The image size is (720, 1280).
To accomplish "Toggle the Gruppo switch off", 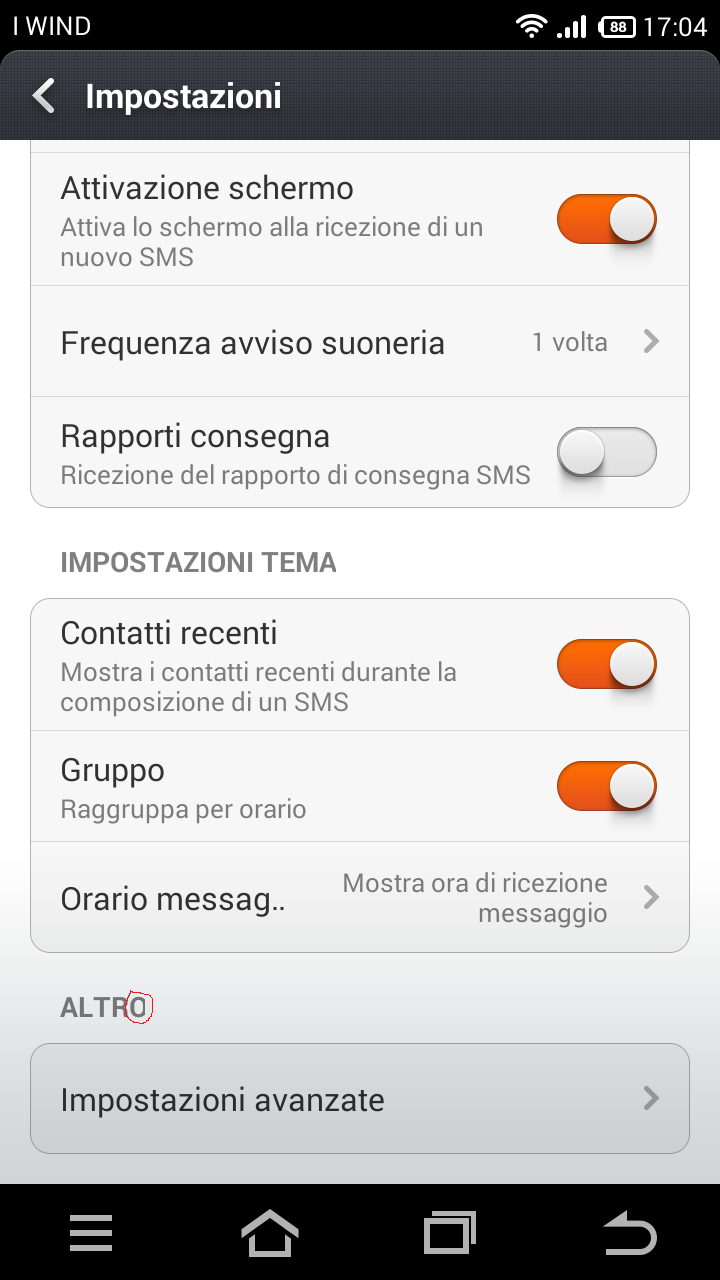I will [x=607, y=785].
